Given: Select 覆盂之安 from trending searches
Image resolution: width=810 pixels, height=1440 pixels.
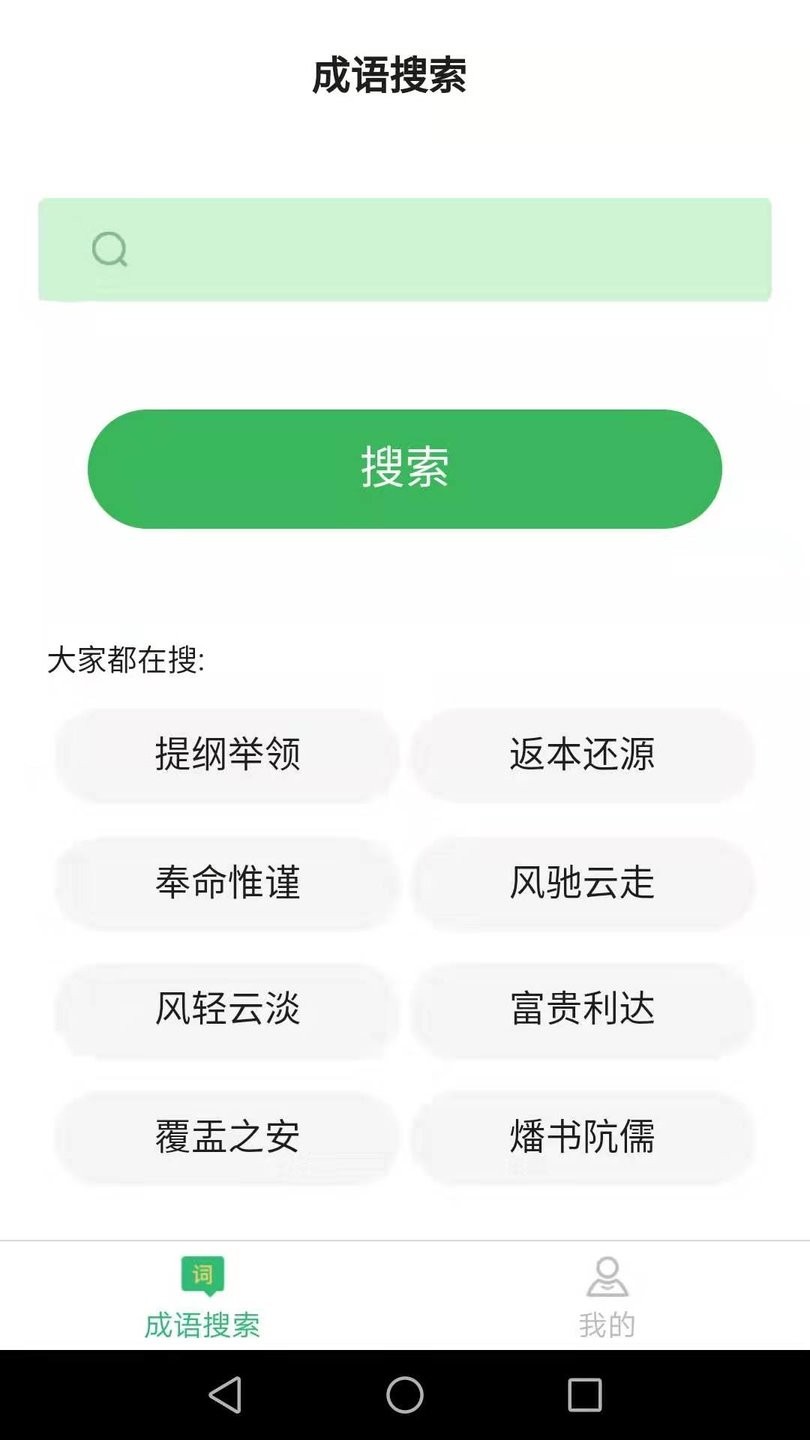Looking at the screenshot, I should tap(227, 1137).
